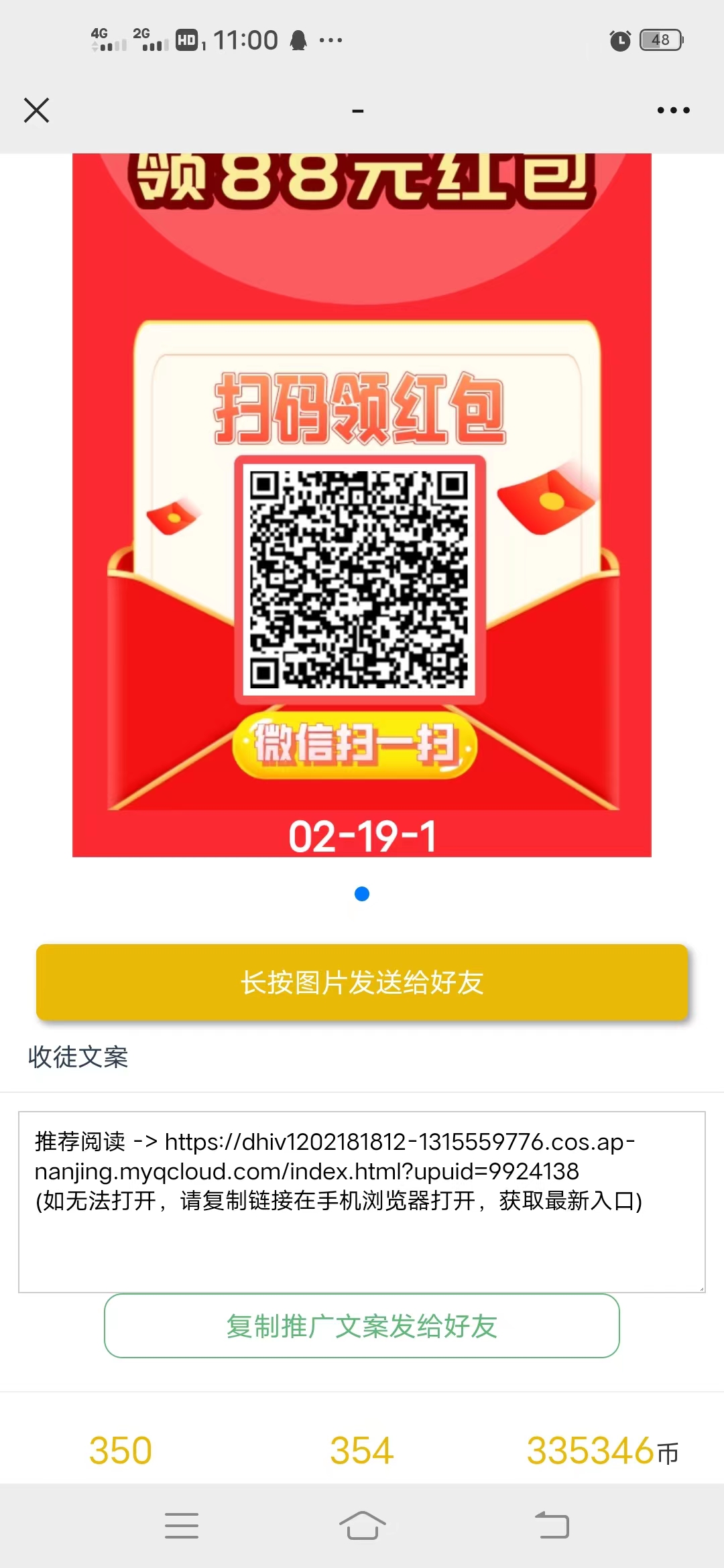Screen dimensions: 724x1568
Task: Go back using system back button
Action: click(x=552, y=1526)
